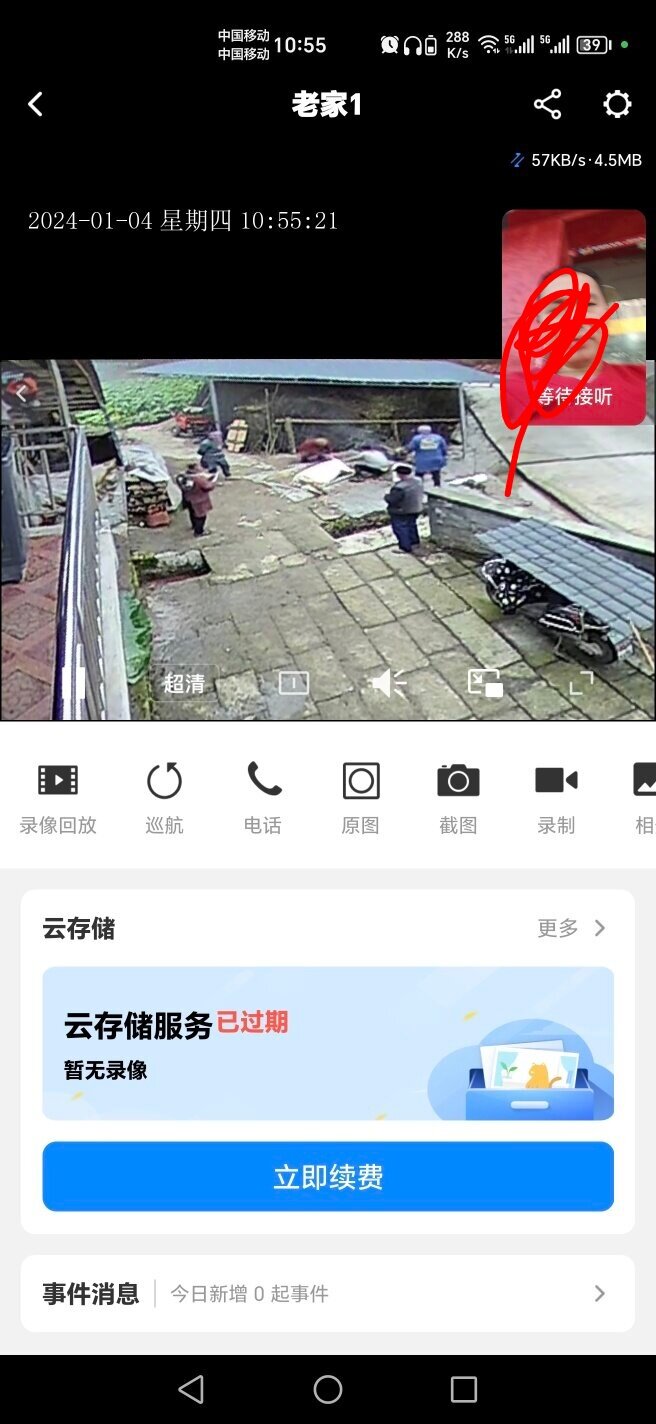The height and width of the screenshot is (1424, 656).
Task: Pause the live video feed
Action: point(73,684)
